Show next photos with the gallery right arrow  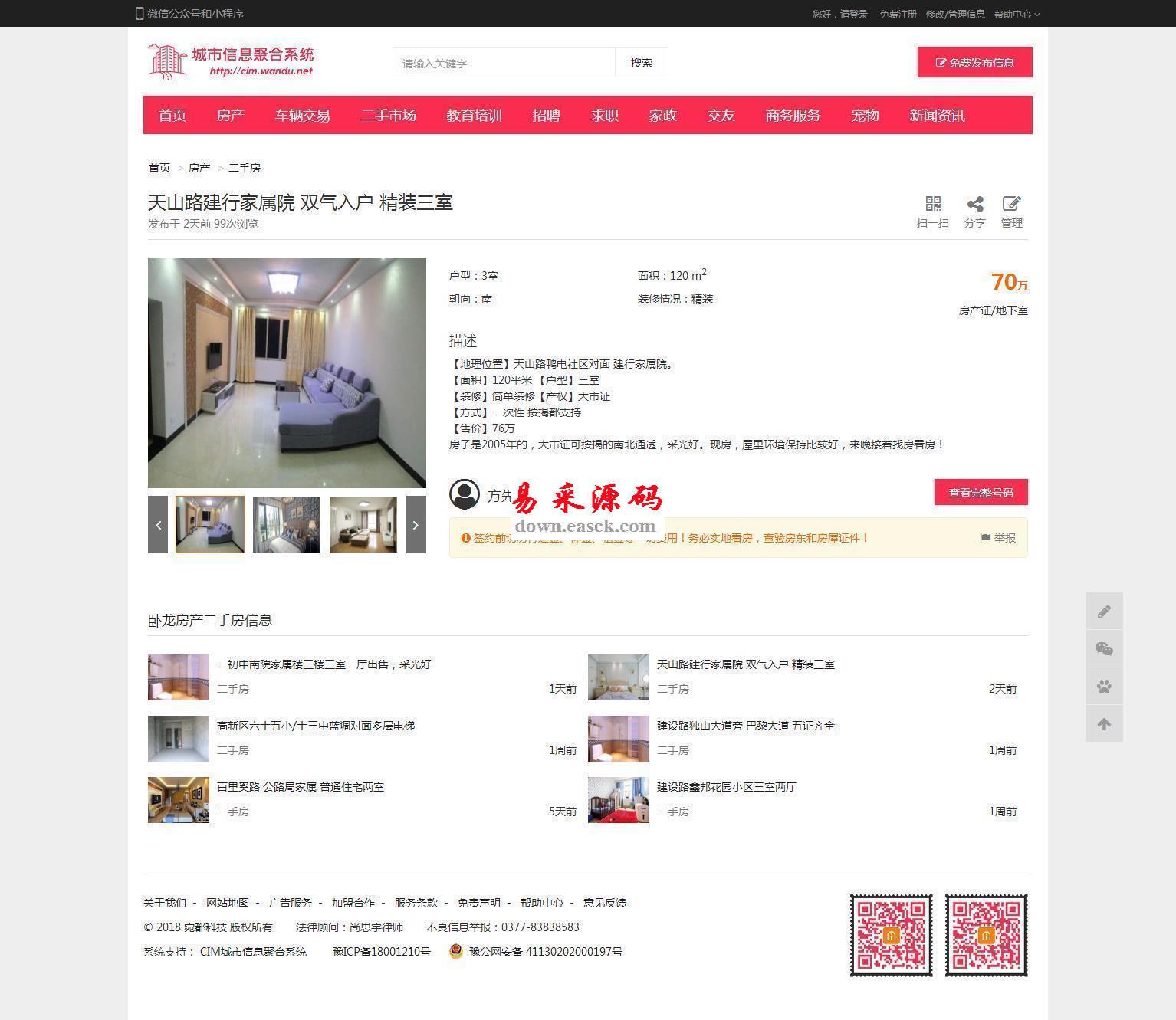pyautogui.click(x=416, y=525)
